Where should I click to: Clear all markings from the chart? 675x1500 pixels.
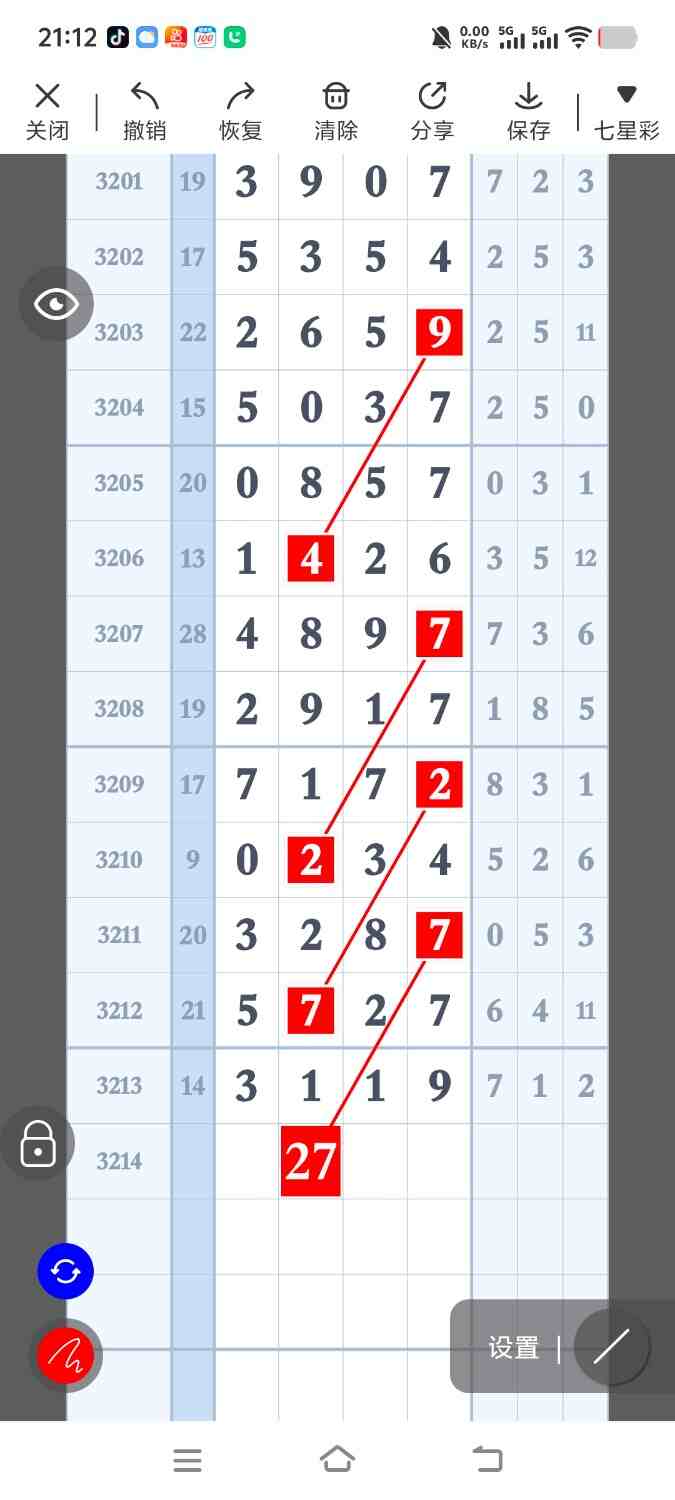pyautogui.click(x=336, y=111)
